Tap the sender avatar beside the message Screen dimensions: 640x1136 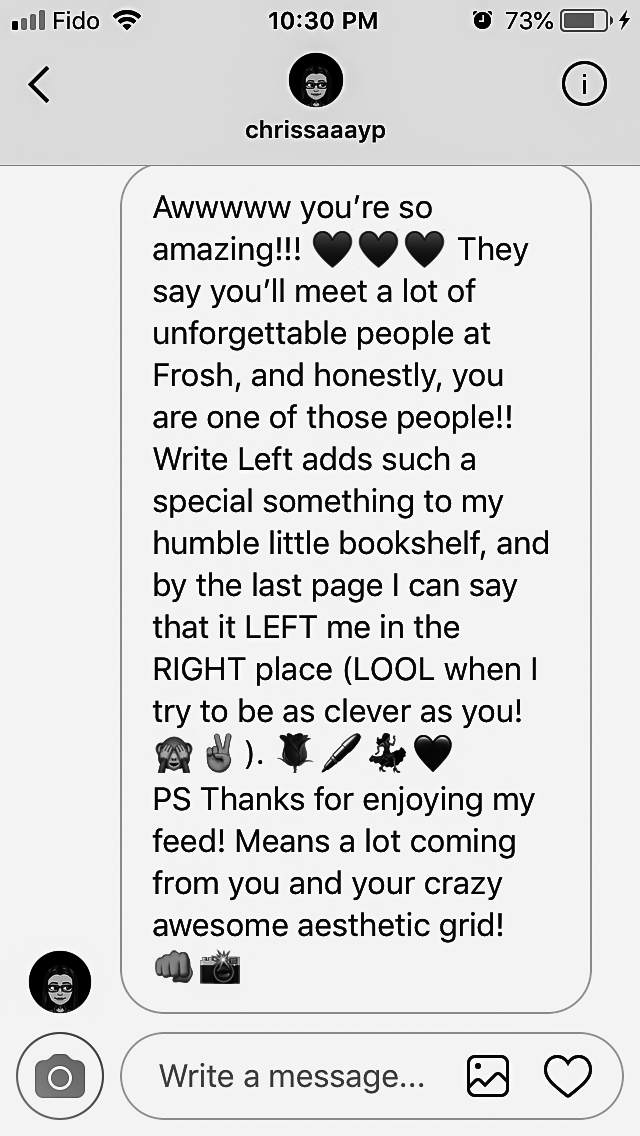[x=60, y=981]
